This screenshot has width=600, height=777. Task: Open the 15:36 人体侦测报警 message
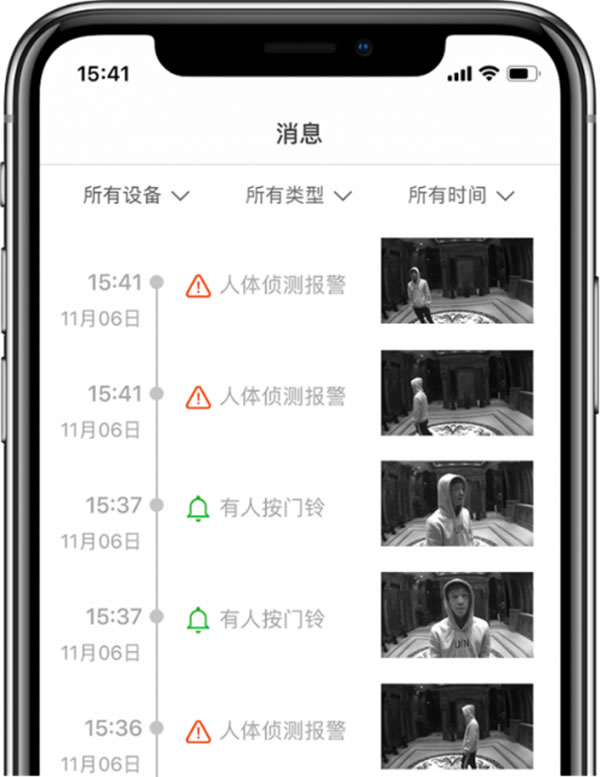282,730
